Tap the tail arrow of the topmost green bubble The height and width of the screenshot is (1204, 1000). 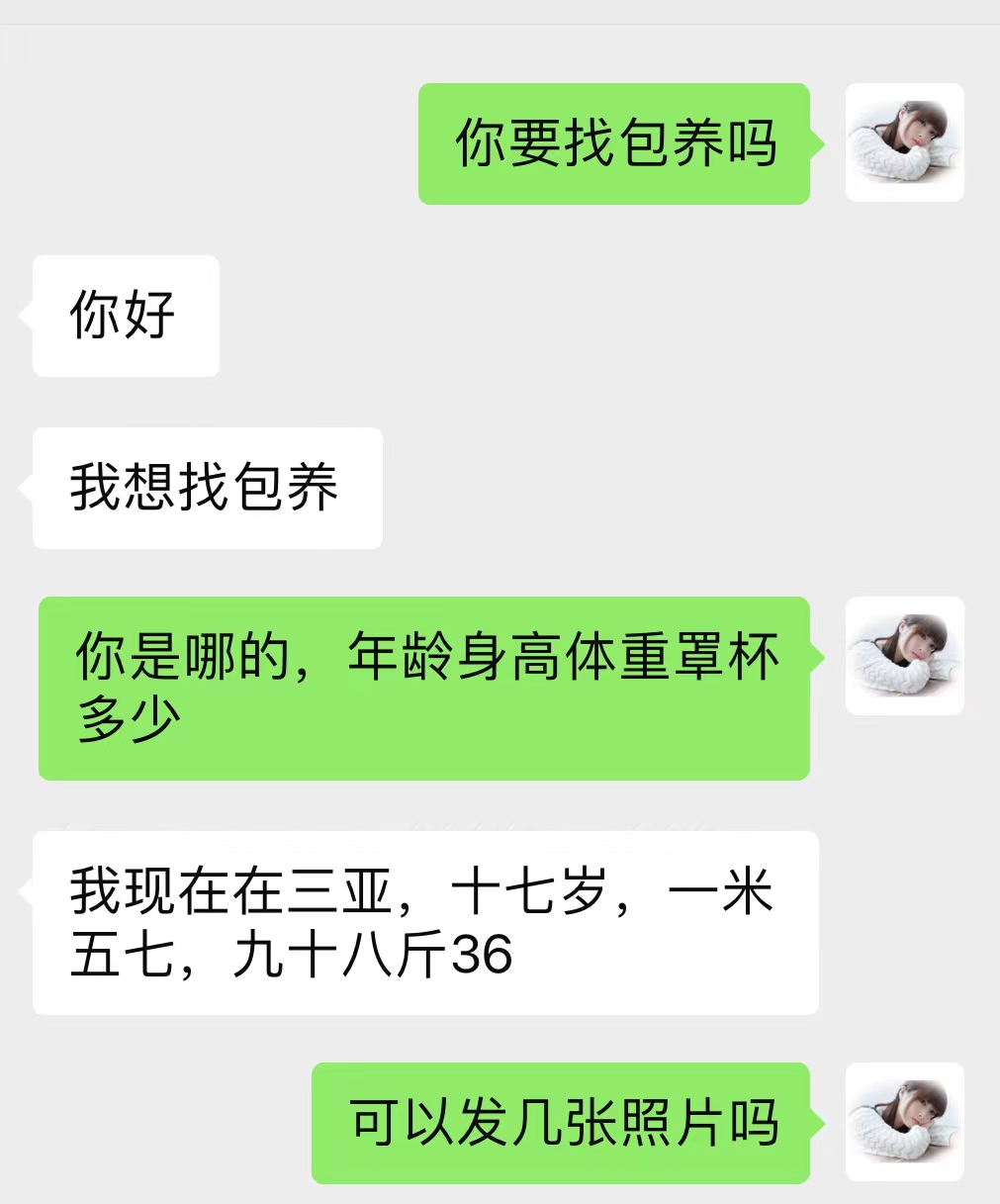pyautogui.click(x=819, y=141)
